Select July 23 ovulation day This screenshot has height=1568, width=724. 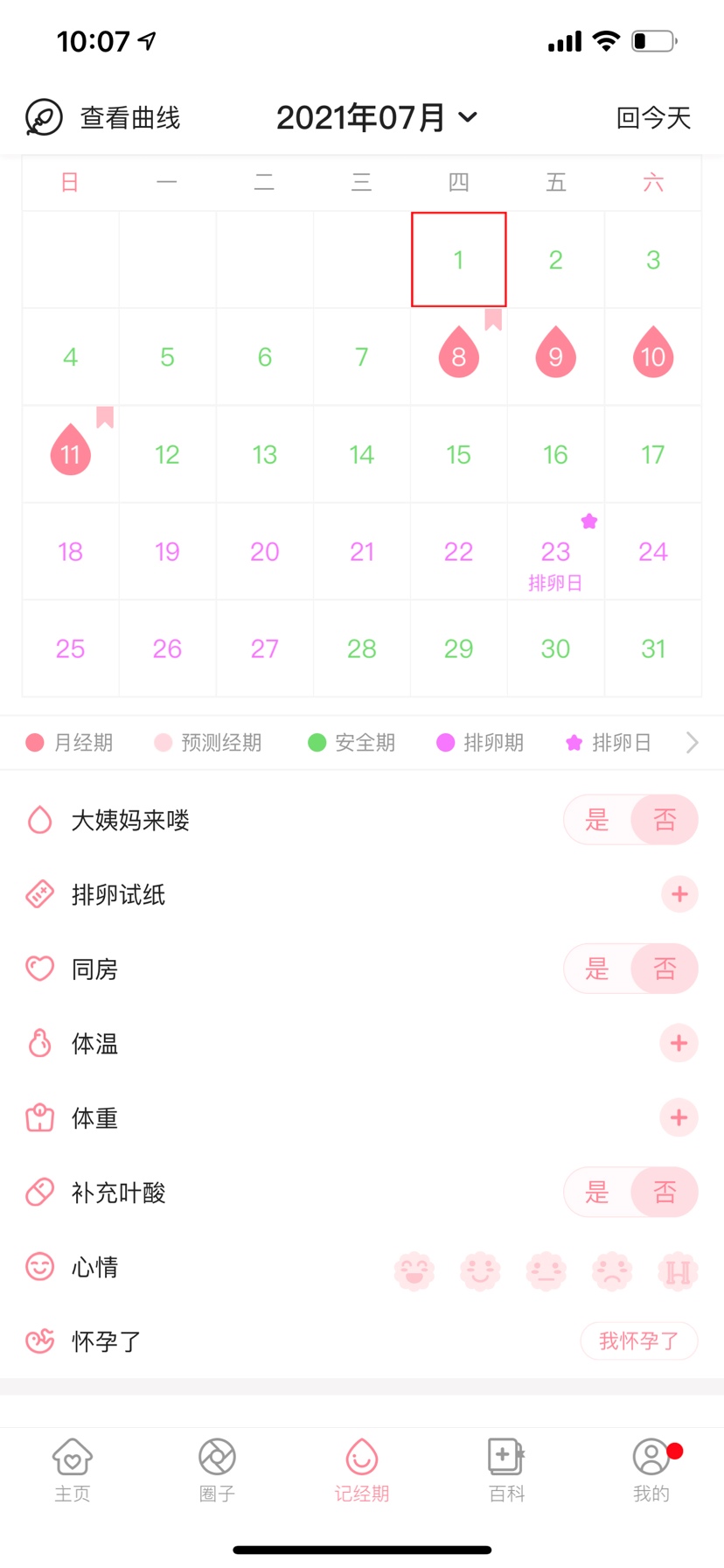tap(555, 553)
